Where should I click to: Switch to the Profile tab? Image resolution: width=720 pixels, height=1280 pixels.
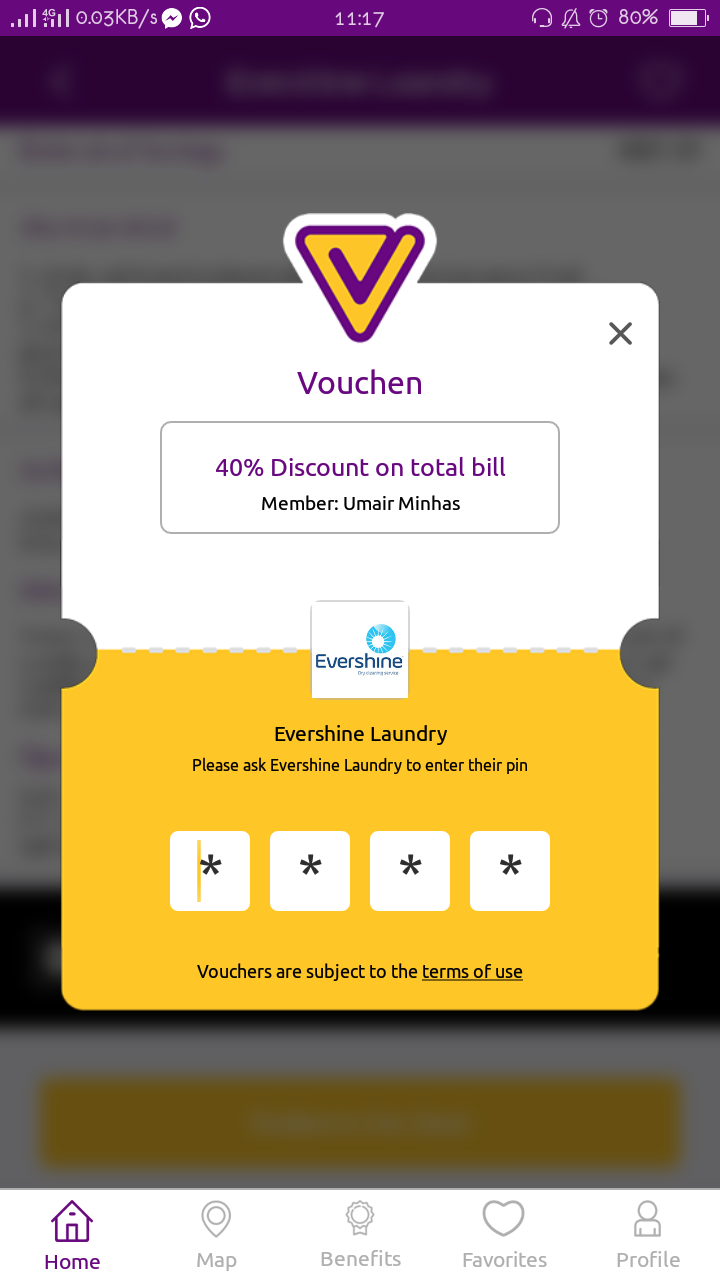648,1235
